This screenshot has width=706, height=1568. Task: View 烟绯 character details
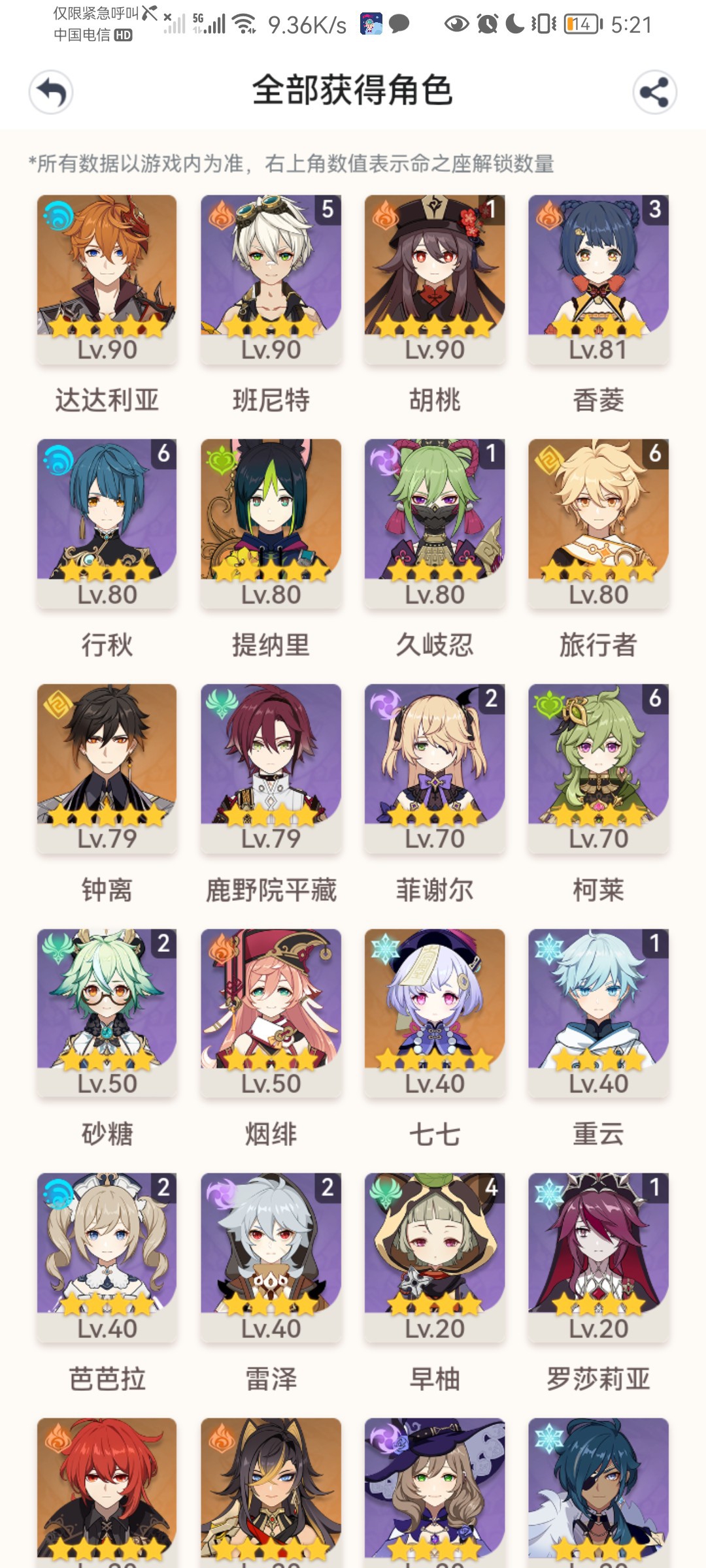[271, 1013]
